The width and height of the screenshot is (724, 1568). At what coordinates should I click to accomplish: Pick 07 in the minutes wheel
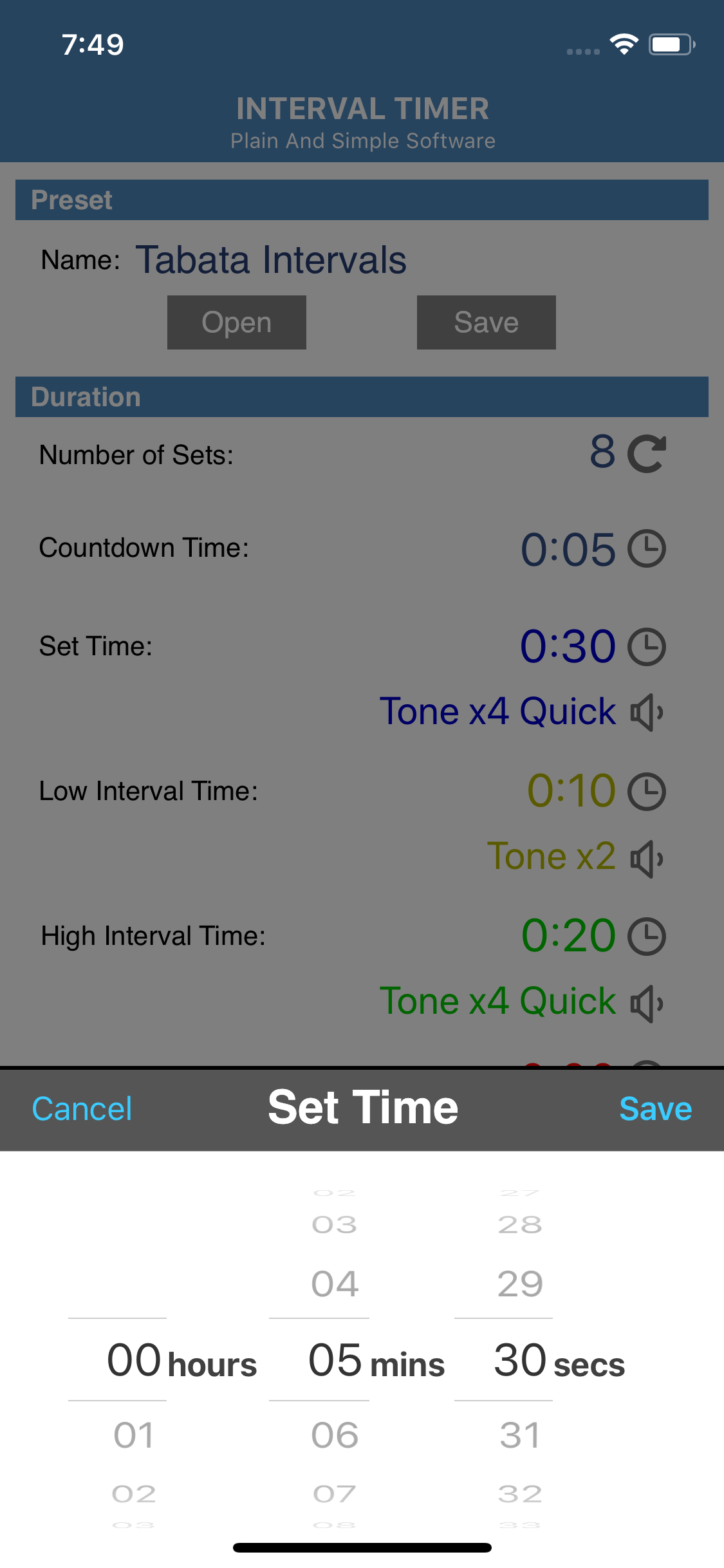[335, 1493]
